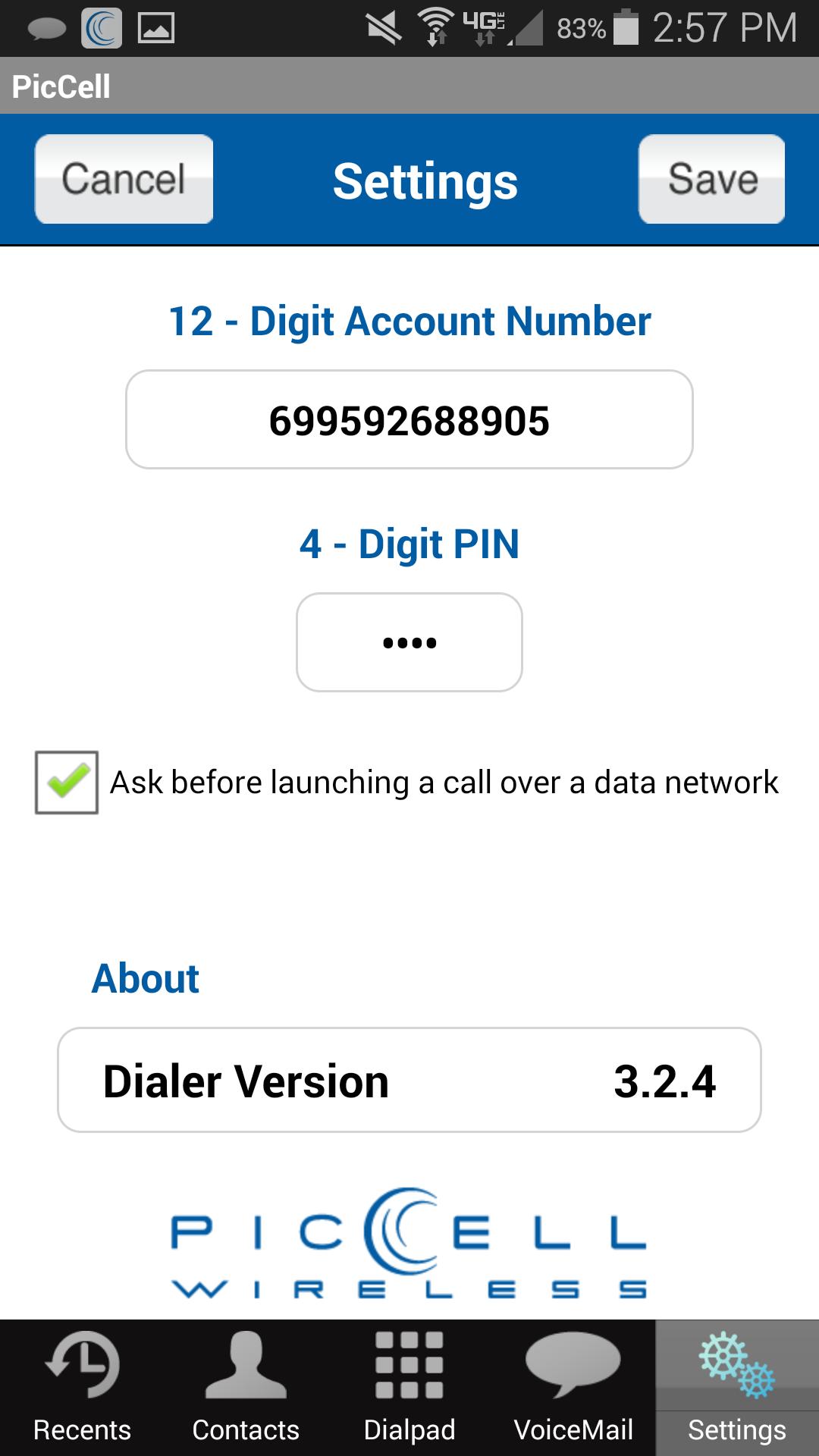Screen dimensions: 819x1456
Task: Open the VoiceMail tab
Action: pyautogui.click(x=573, y=1388)
